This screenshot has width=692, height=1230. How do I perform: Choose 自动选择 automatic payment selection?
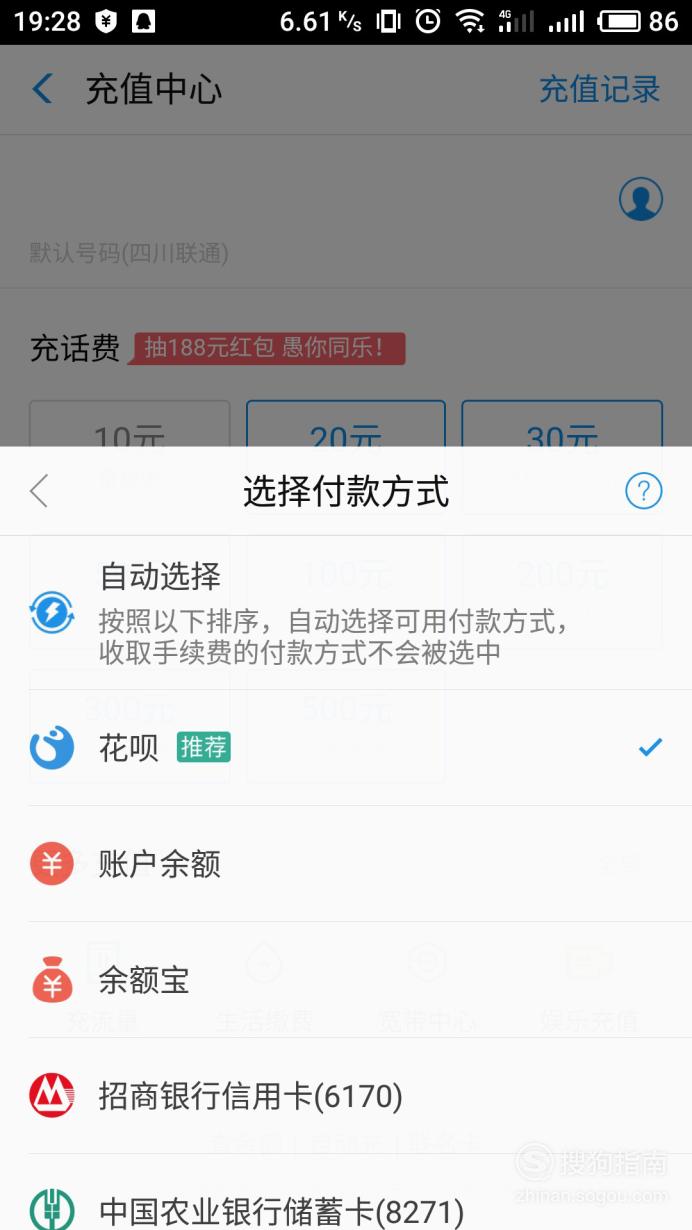coord(346,612)
